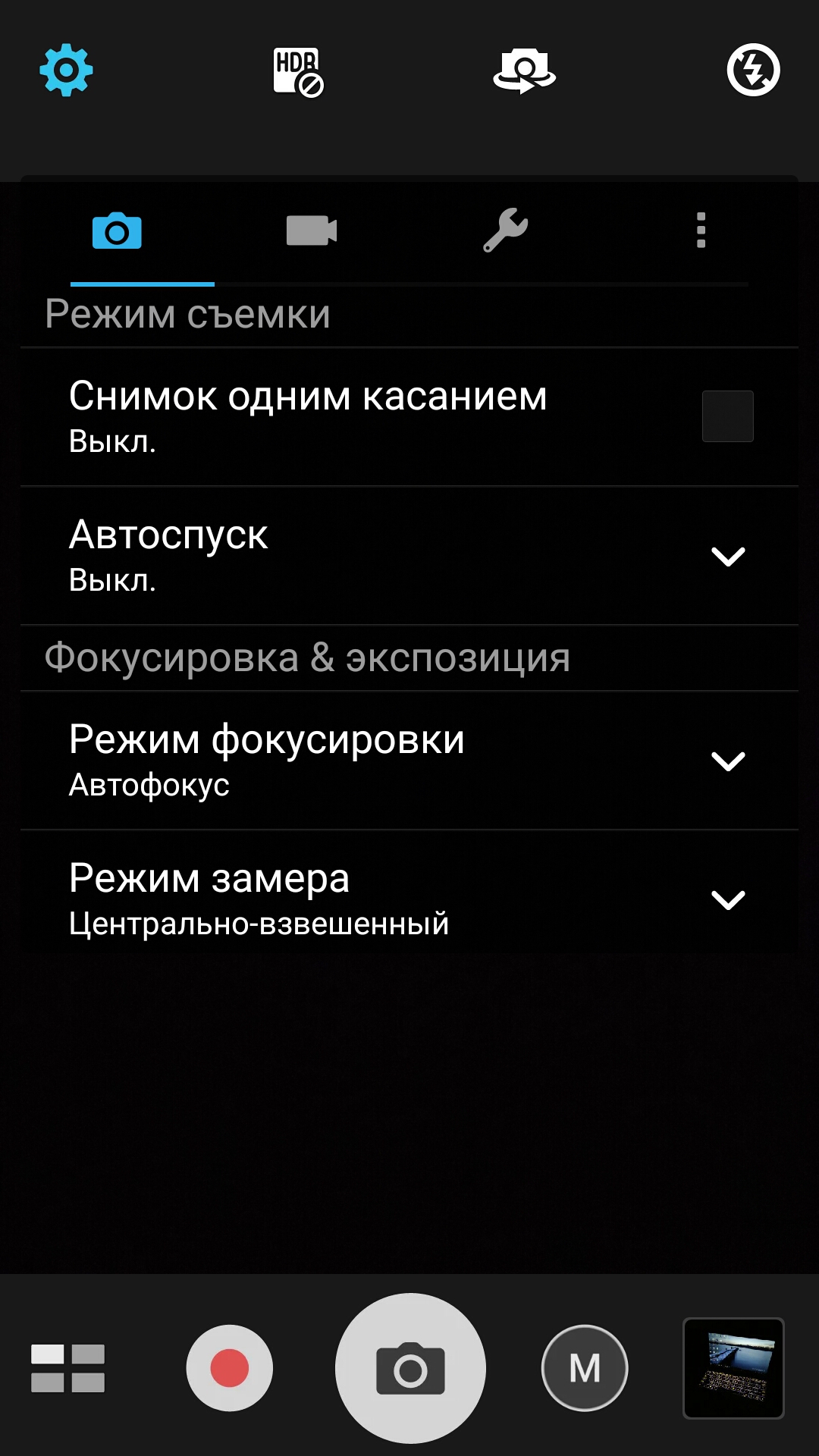
Task: Take a photo with shutter button
Action: [410, 1368]
